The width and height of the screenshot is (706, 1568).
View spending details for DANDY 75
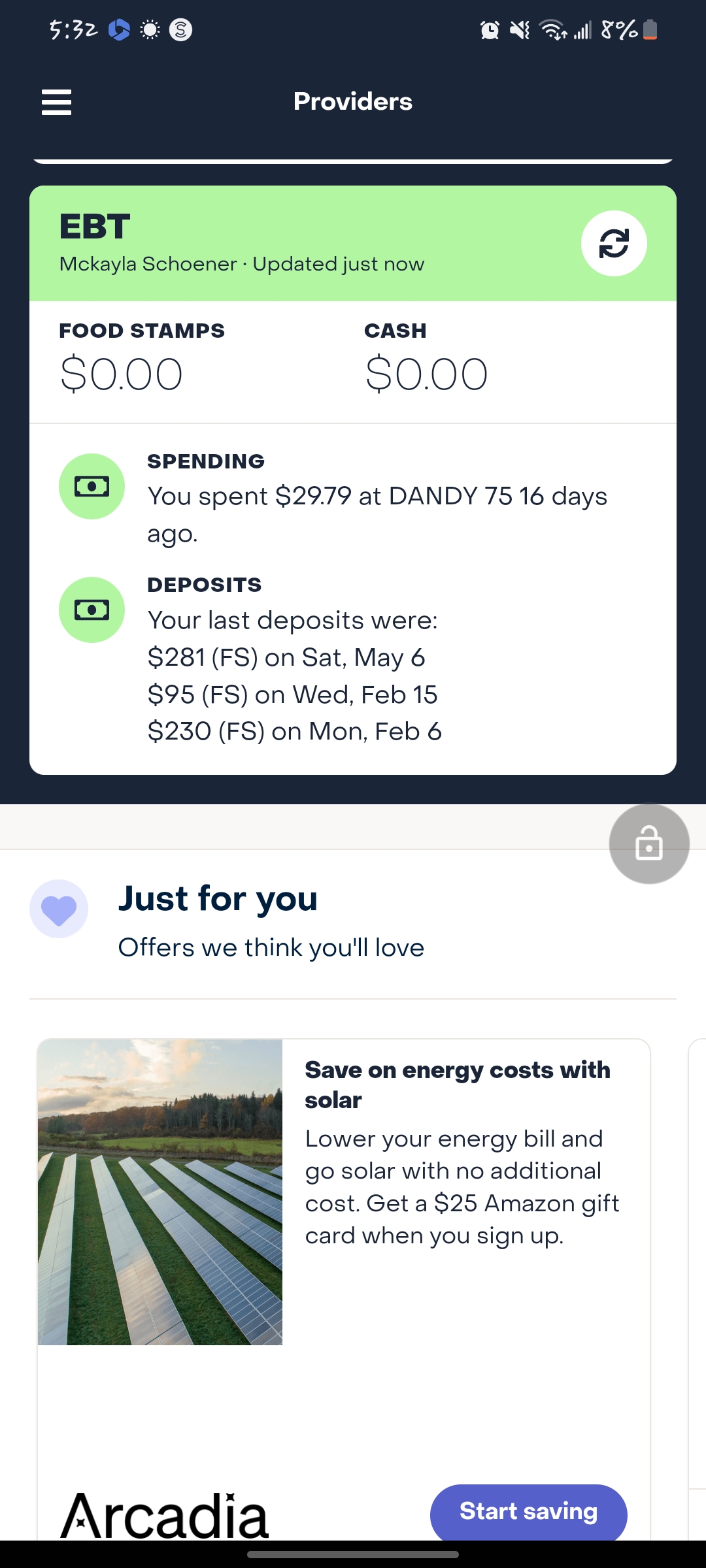[353, 498]
